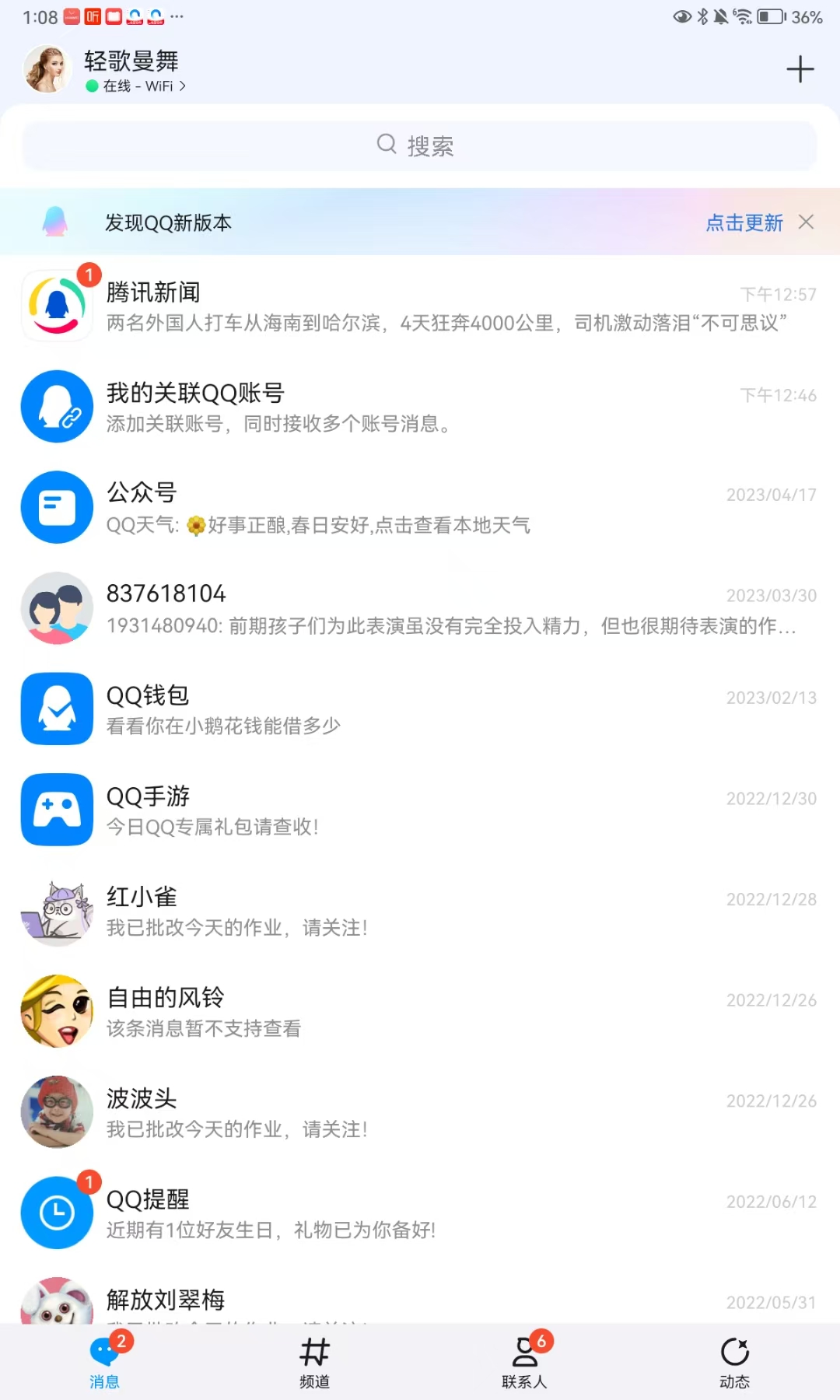The image size is (840, 1400).
Task: Tap 点击更新 to update QQ
Action: pyautogui.click(x=744, y=223)
